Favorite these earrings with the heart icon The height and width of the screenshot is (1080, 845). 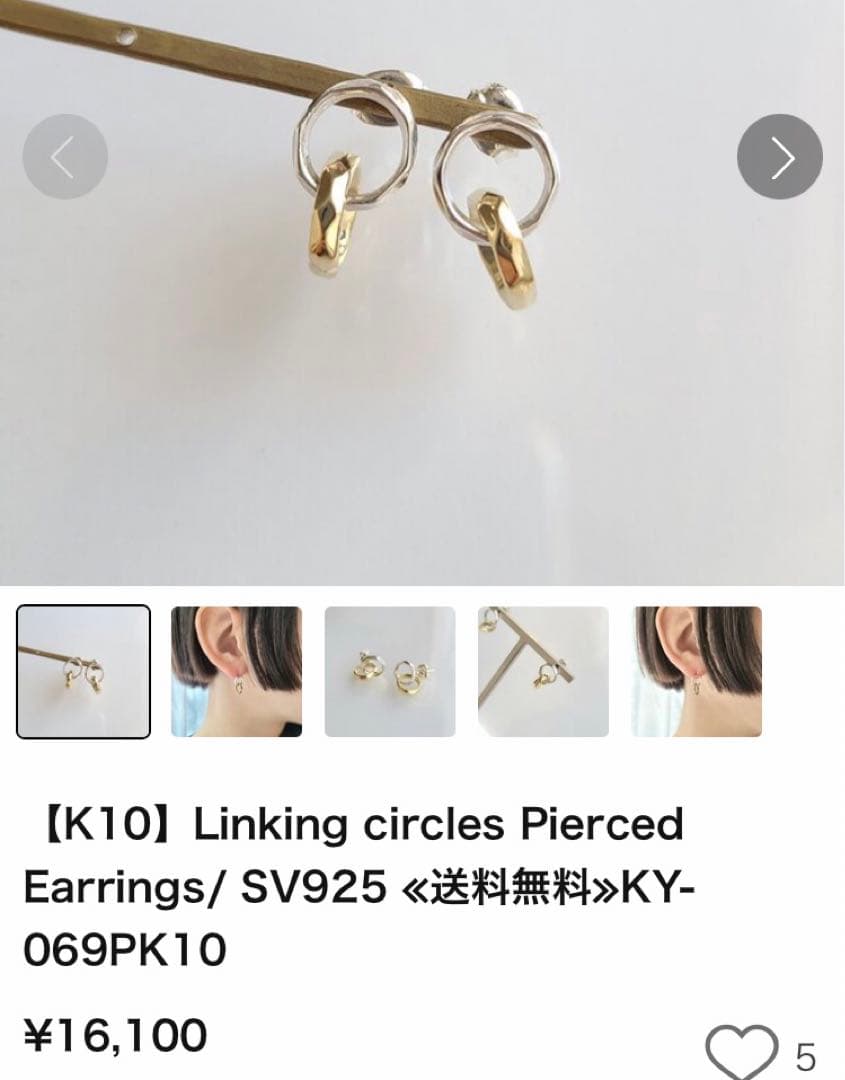pyautogui.click(x=741, y=1052)
